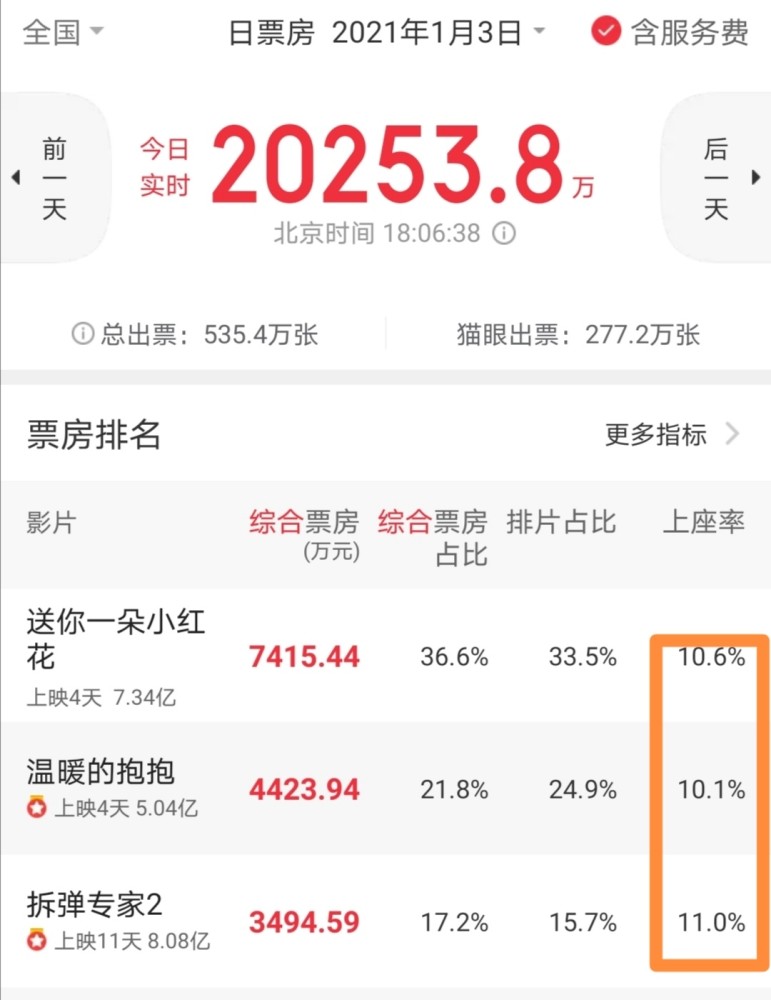Tap the info icon beside 总出票
771x1000 pixels.
pyautogui.click(x=82, y=334)
